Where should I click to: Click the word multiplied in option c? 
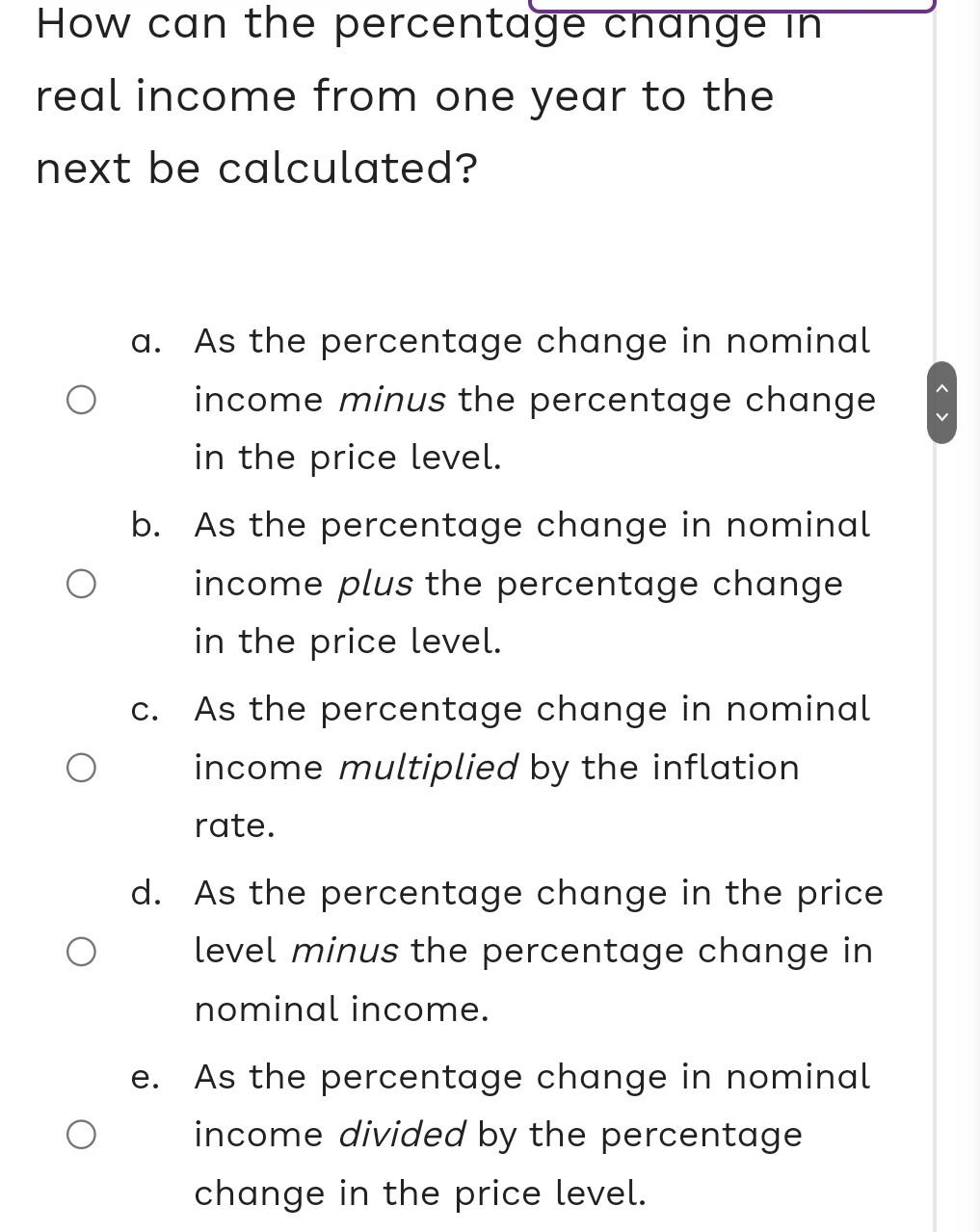pyautogui.click(x=428, y=767)
